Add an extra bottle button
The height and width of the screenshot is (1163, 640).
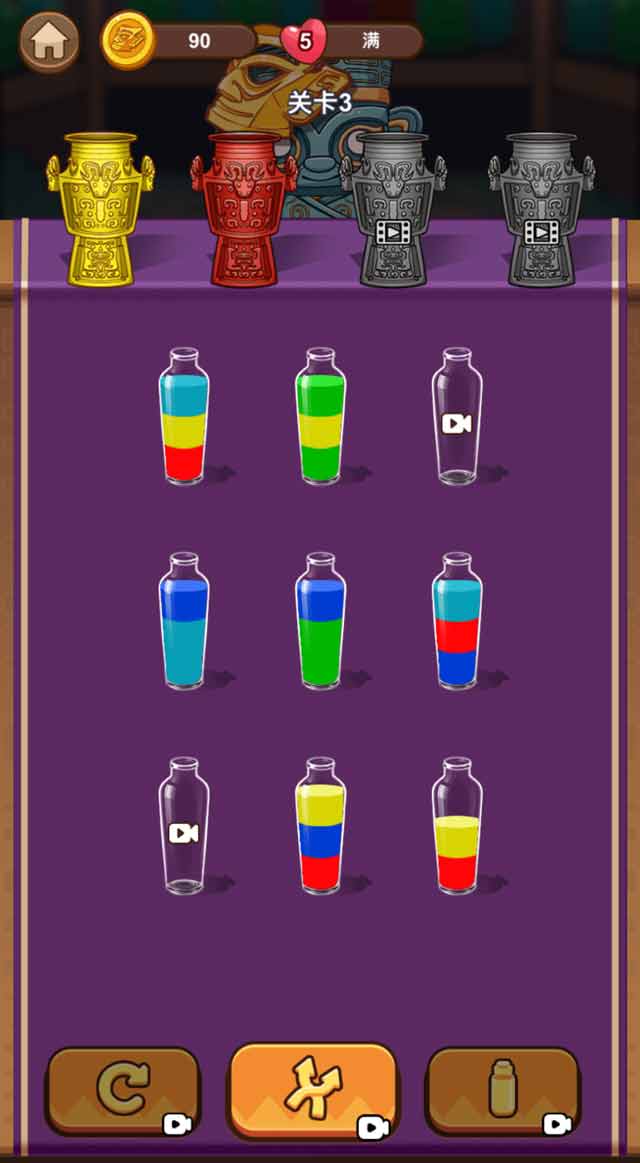click(503, 1090)
